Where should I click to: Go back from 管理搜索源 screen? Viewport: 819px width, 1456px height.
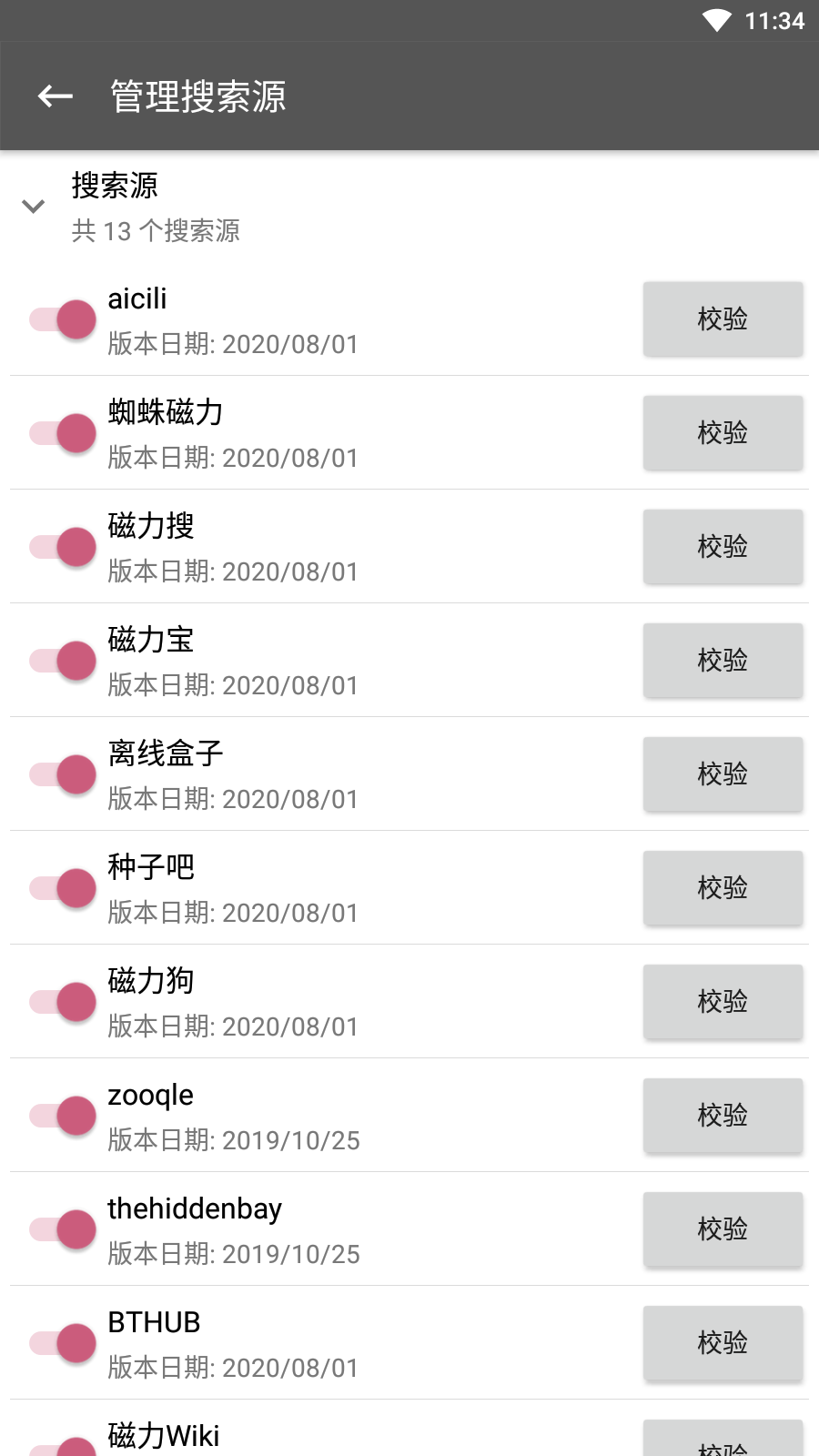tap(55, 96)
